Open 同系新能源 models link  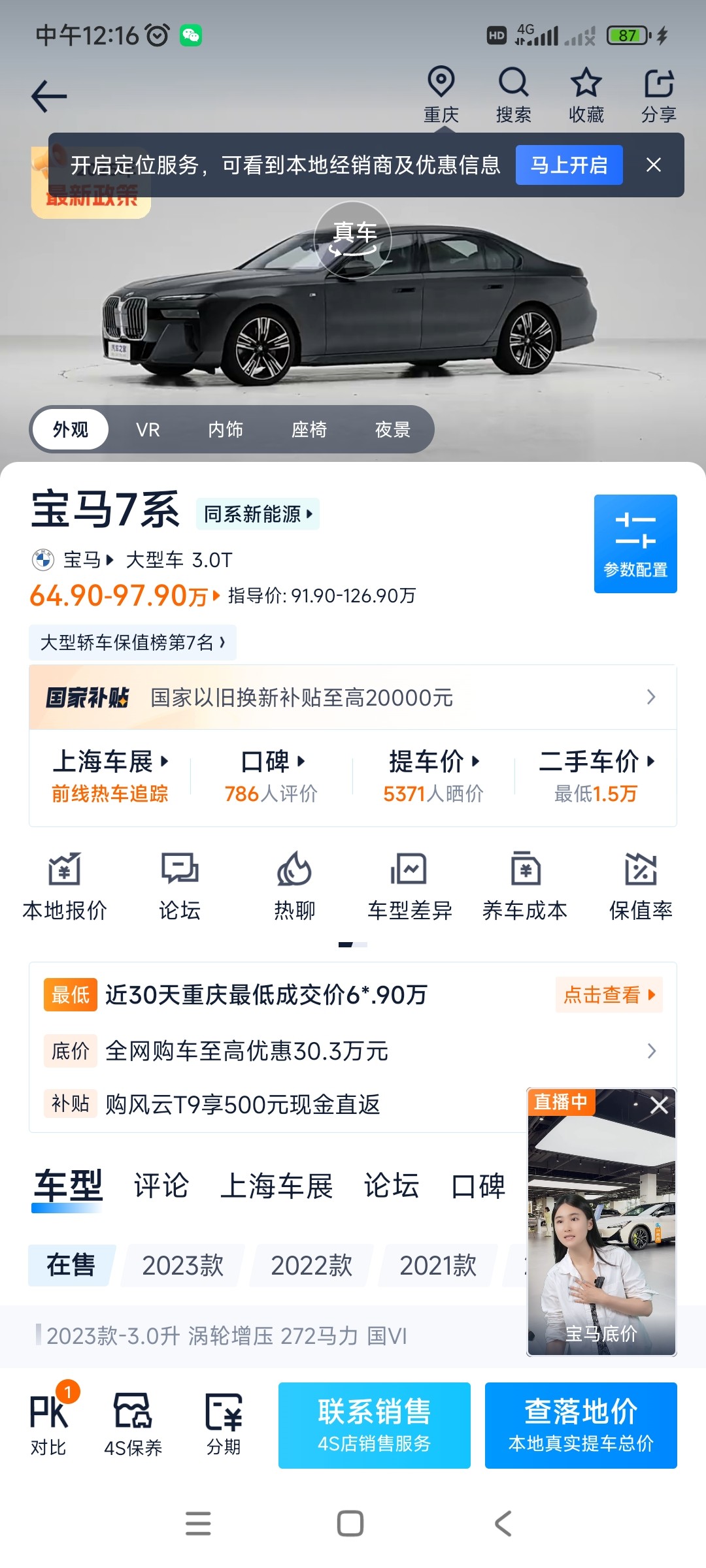click(258, 514)
